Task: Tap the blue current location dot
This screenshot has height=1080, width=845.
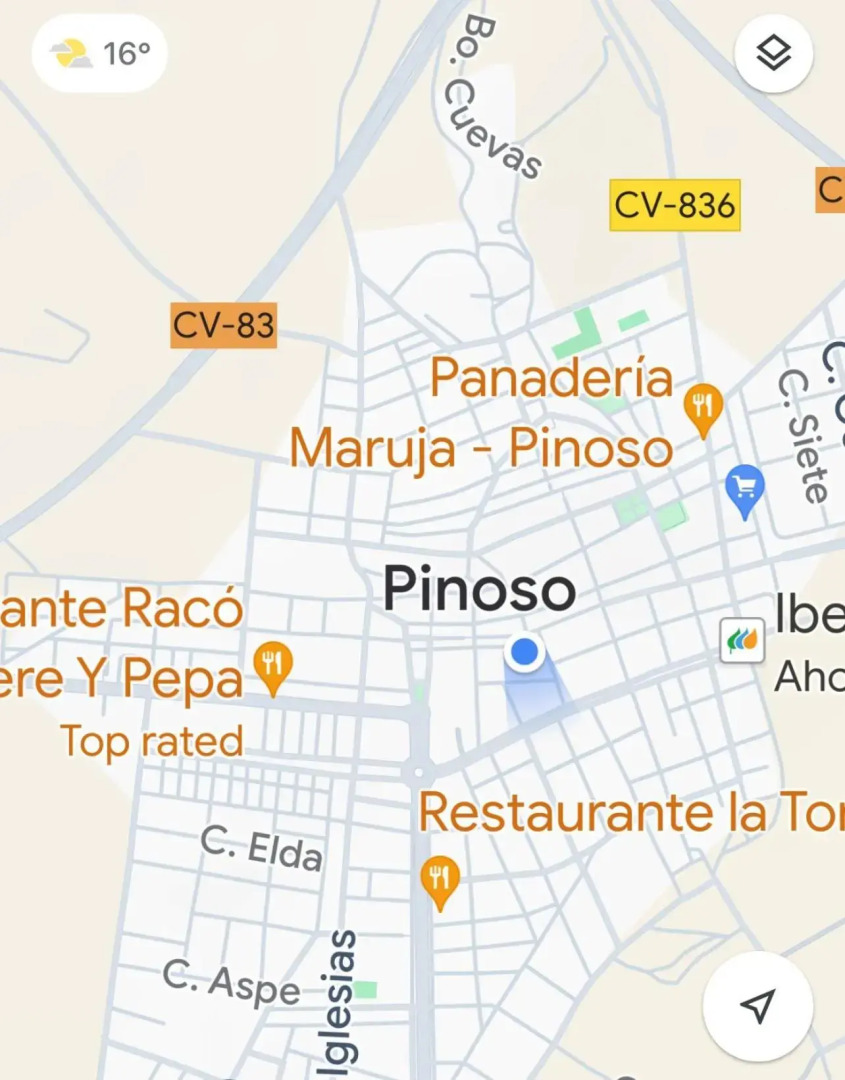Action: [x=524, y=653]
